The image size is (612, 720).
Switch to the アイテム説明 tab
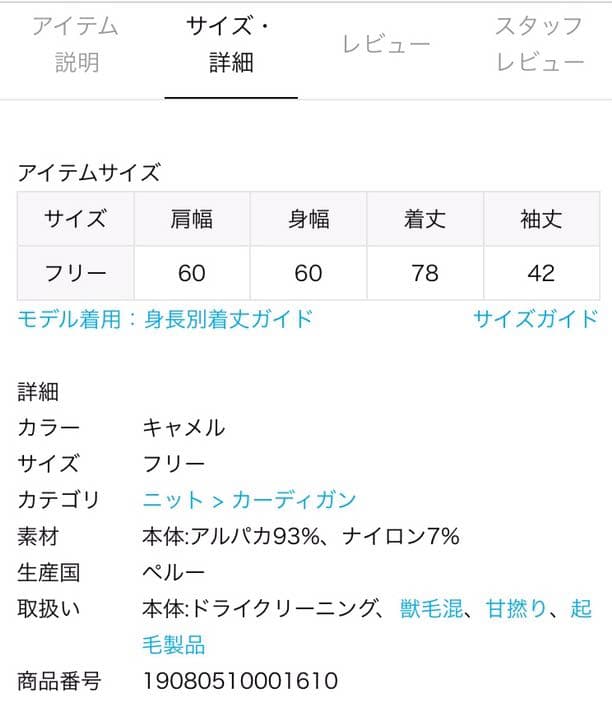click(x=76, y=44)
